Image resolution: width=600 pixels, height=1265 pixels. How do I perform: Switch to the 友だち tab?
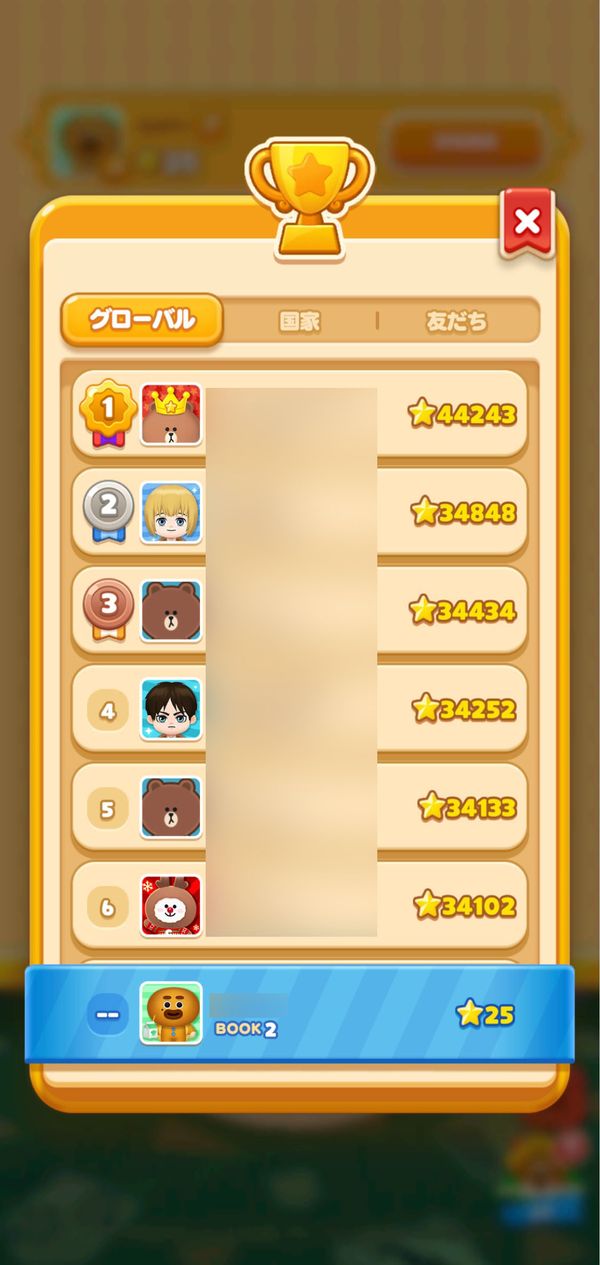click(457, 321)
